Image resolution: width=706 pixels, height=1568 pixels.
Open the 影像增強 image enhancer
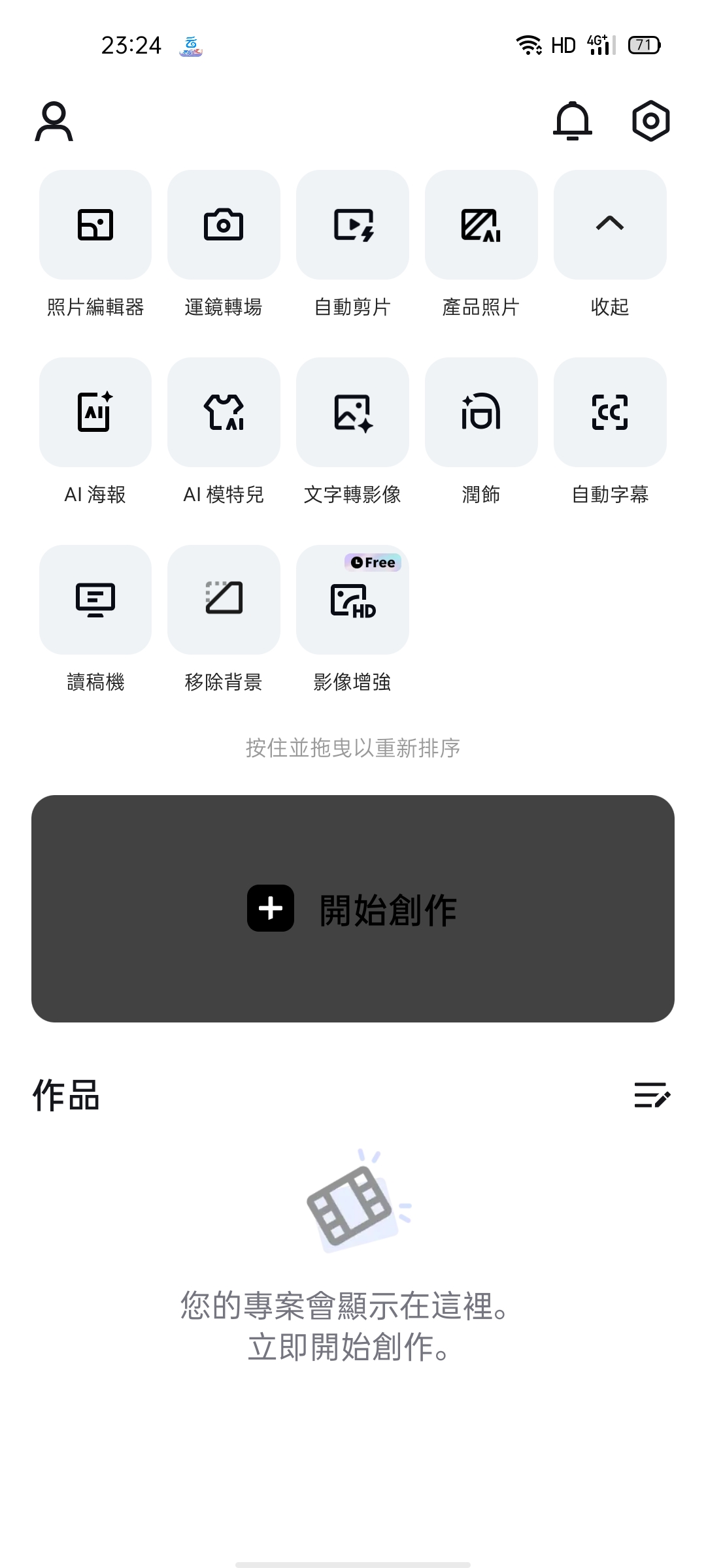coord(352,600)
